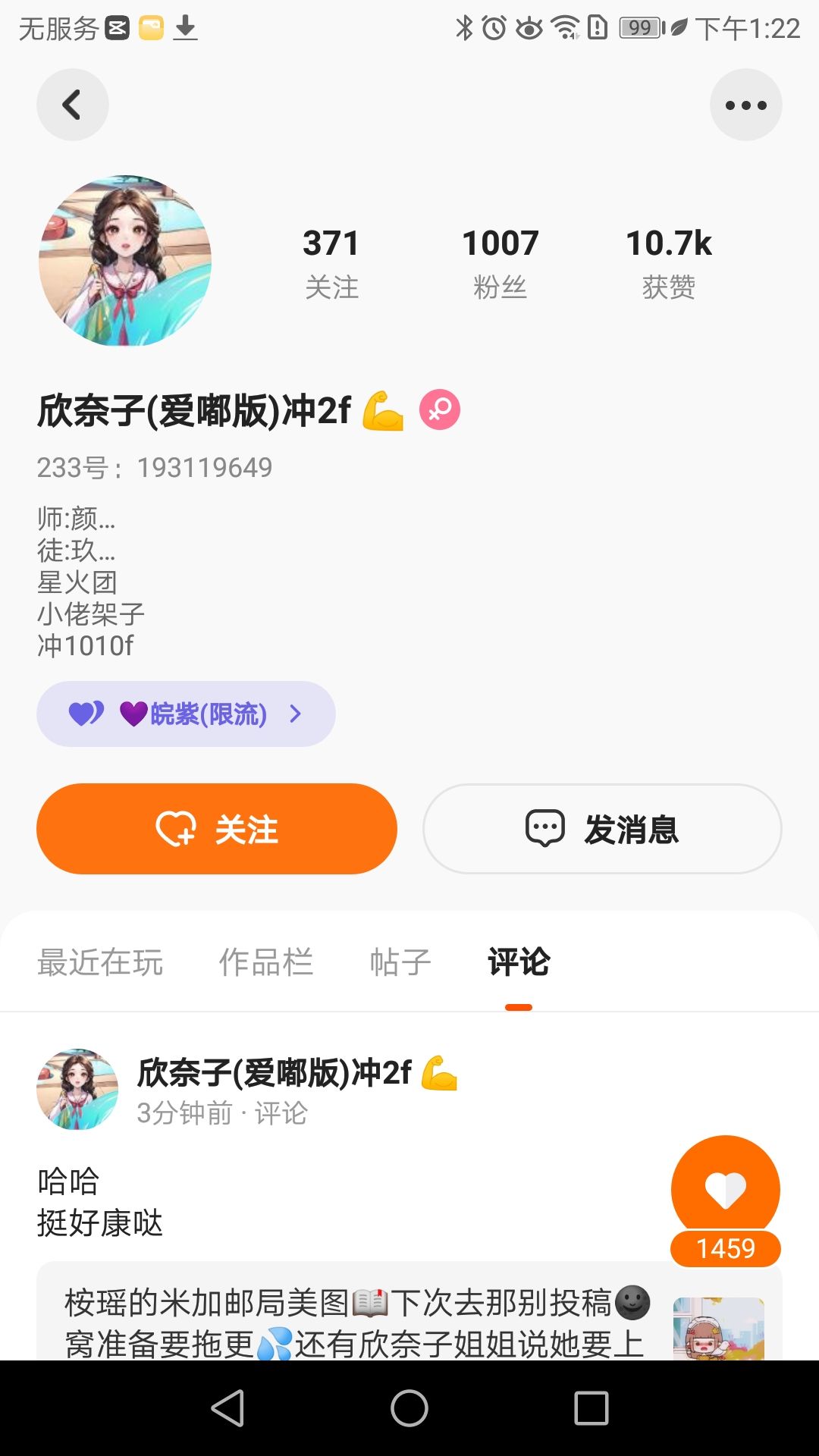Select the 评论 tab
This screenshot has height=1456, width=819.
(519, 962)
